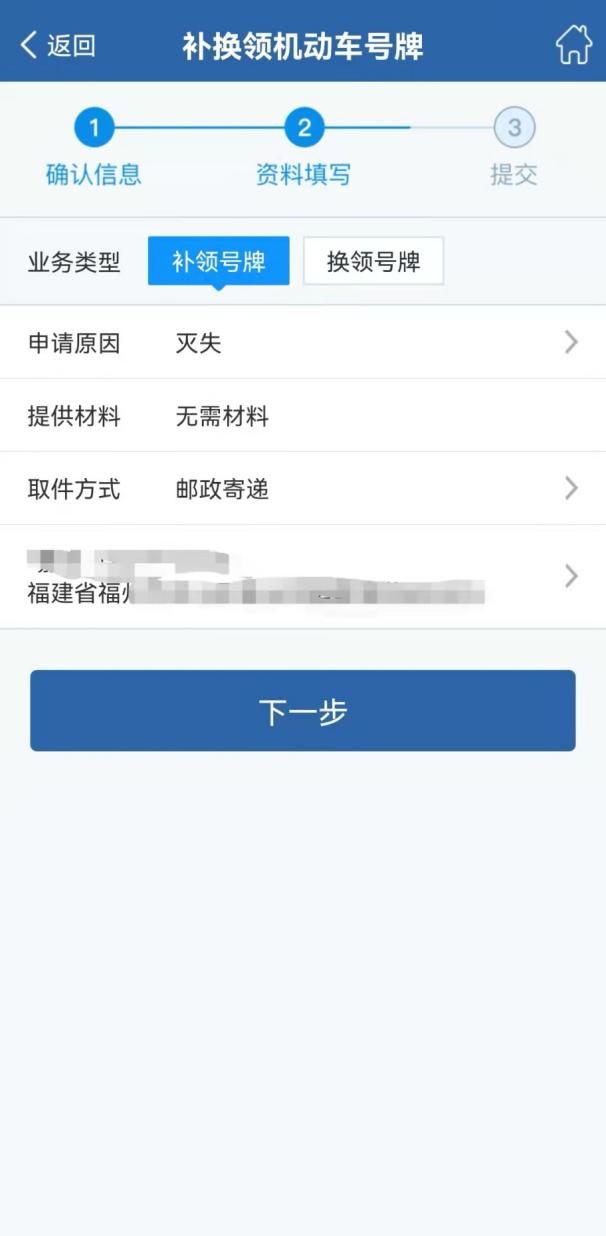
Task: Select the 补领号牌 business type
Action: click(219, 262)
